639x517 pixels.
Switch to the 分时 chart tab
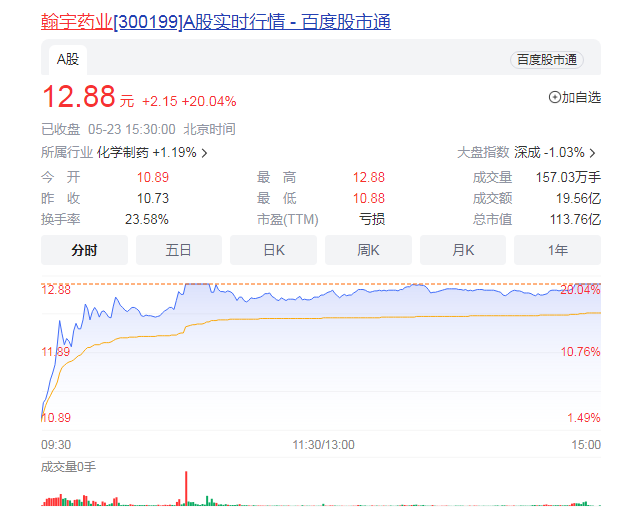(84, 250)
